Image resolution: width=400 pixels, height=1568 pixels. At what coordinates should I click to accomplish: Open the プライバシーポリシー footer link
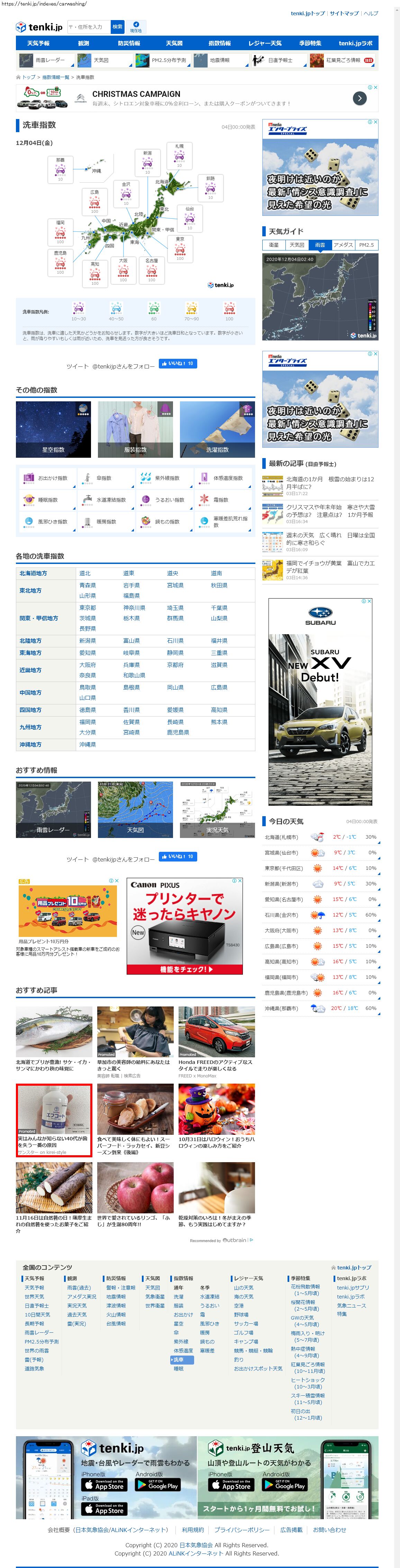[242, 1529]
